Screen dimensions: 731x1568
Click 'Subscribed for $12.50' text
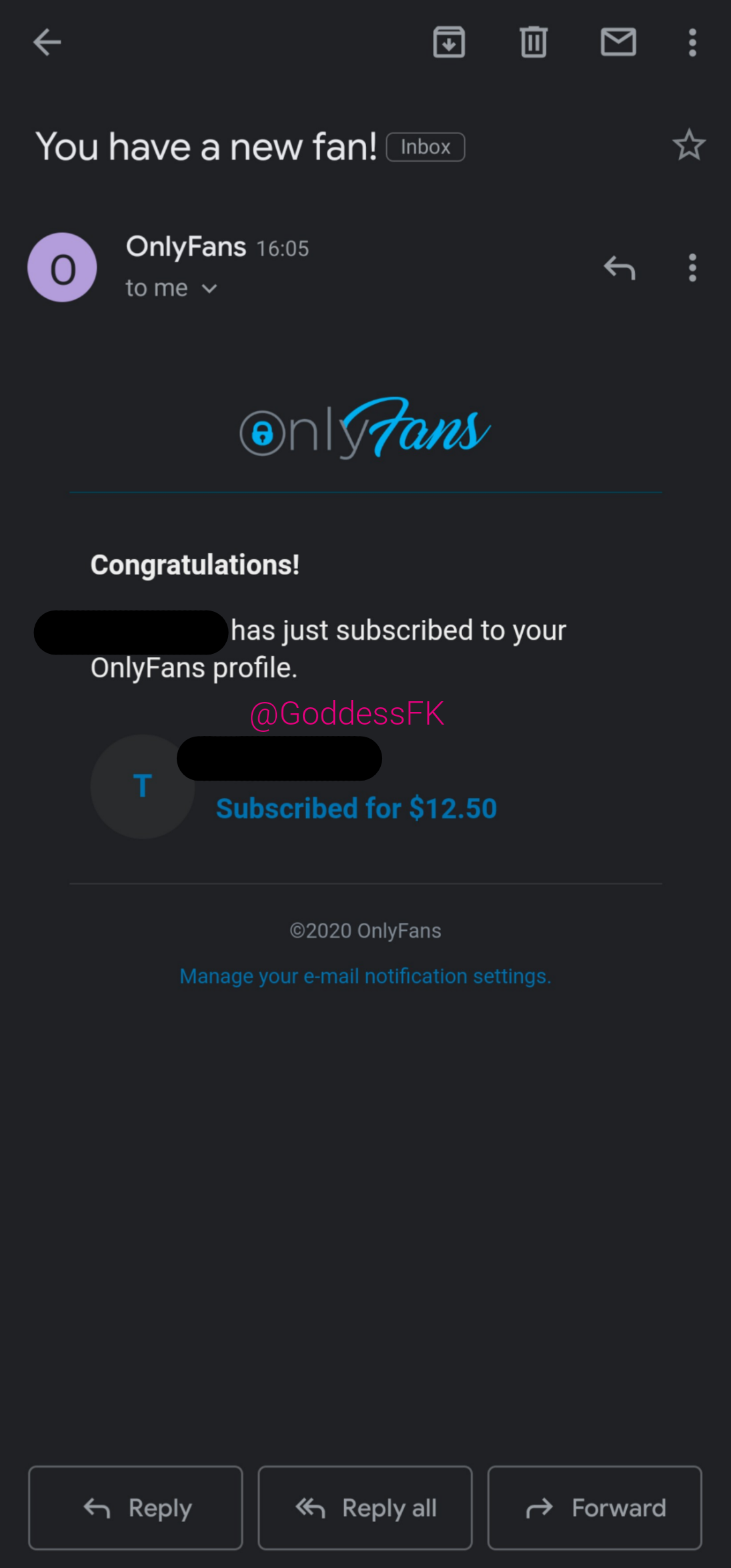click(356, 807)
